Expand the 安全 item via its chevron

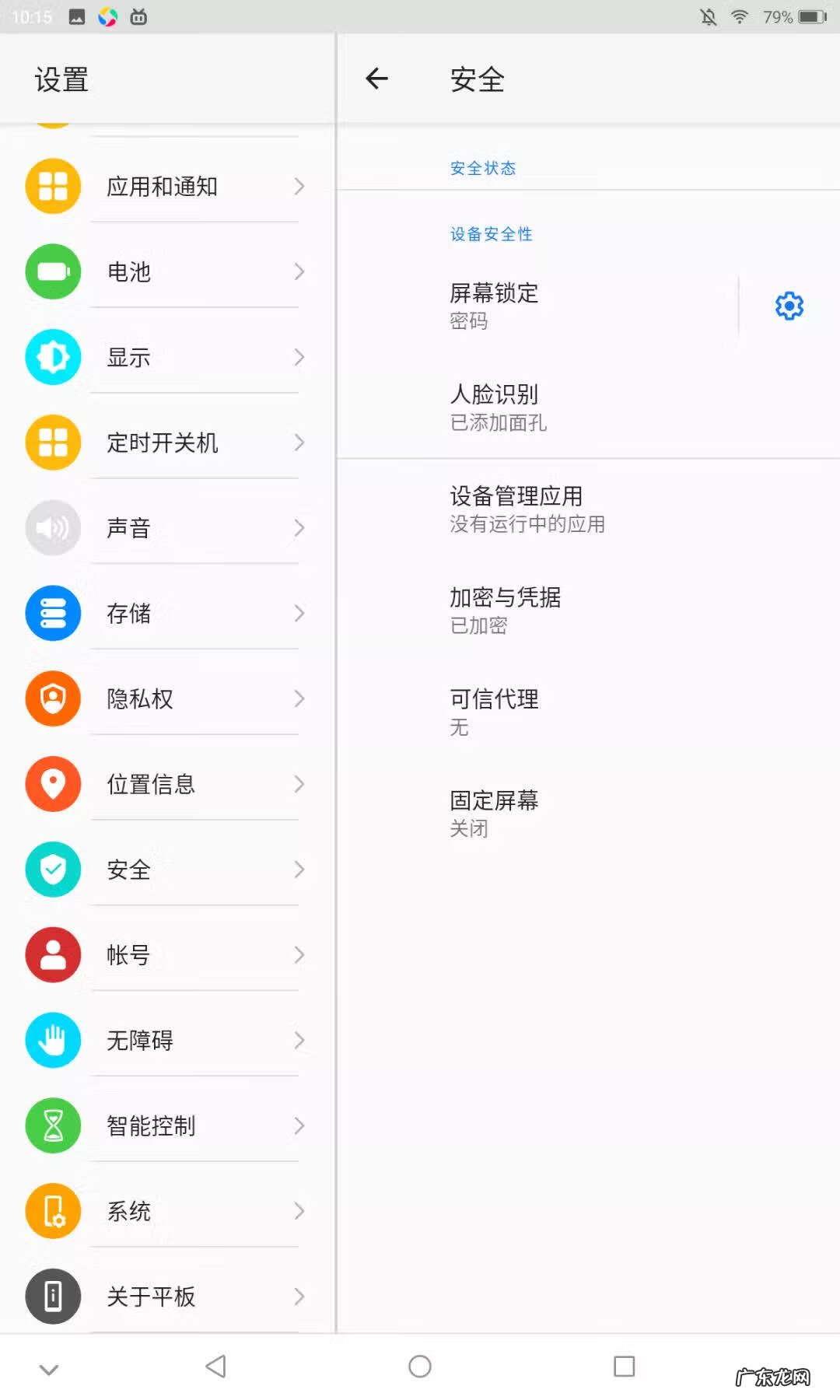click(x=299, y=870)
